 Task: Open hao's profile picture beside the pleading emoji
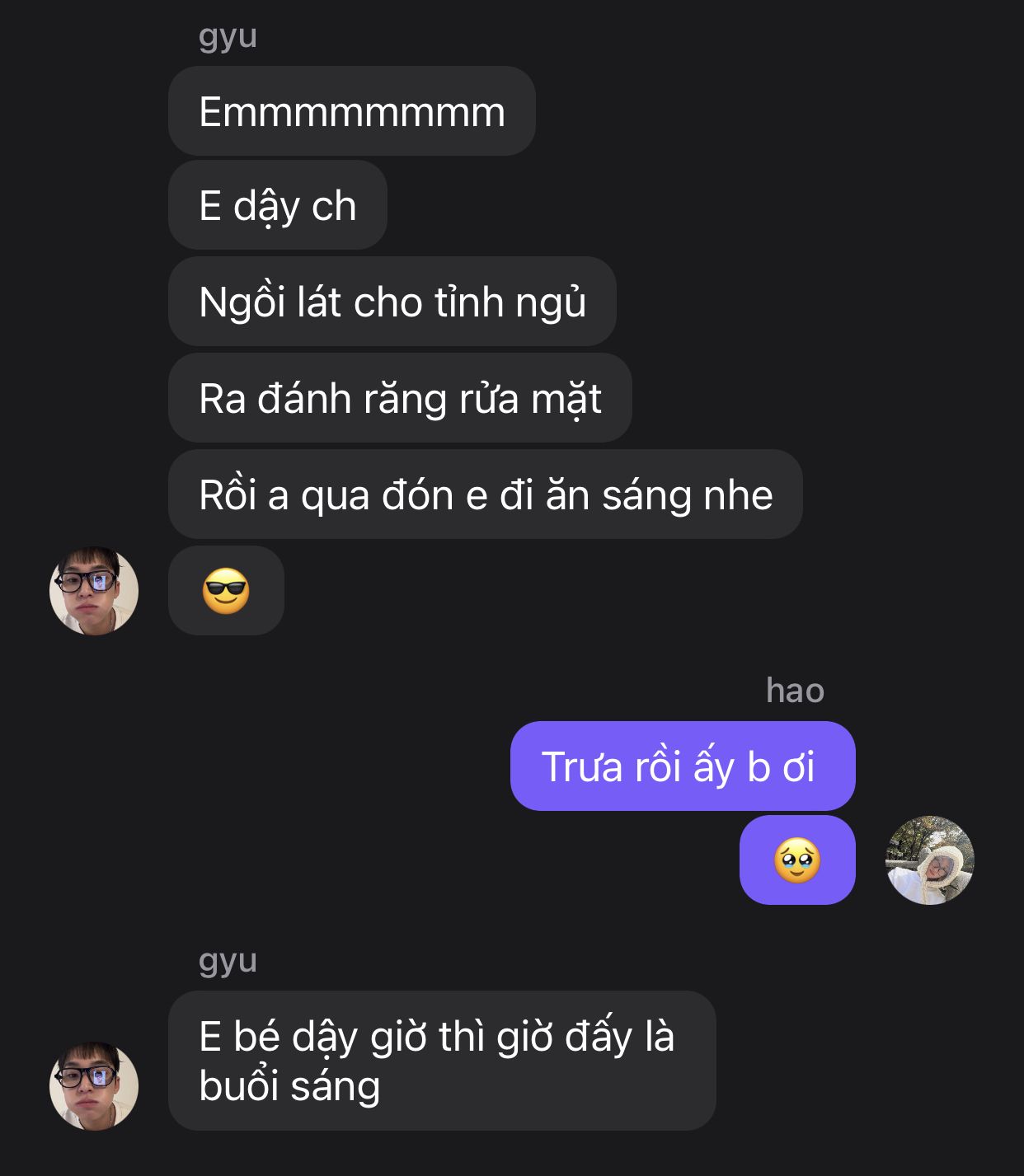pos(929,860)
